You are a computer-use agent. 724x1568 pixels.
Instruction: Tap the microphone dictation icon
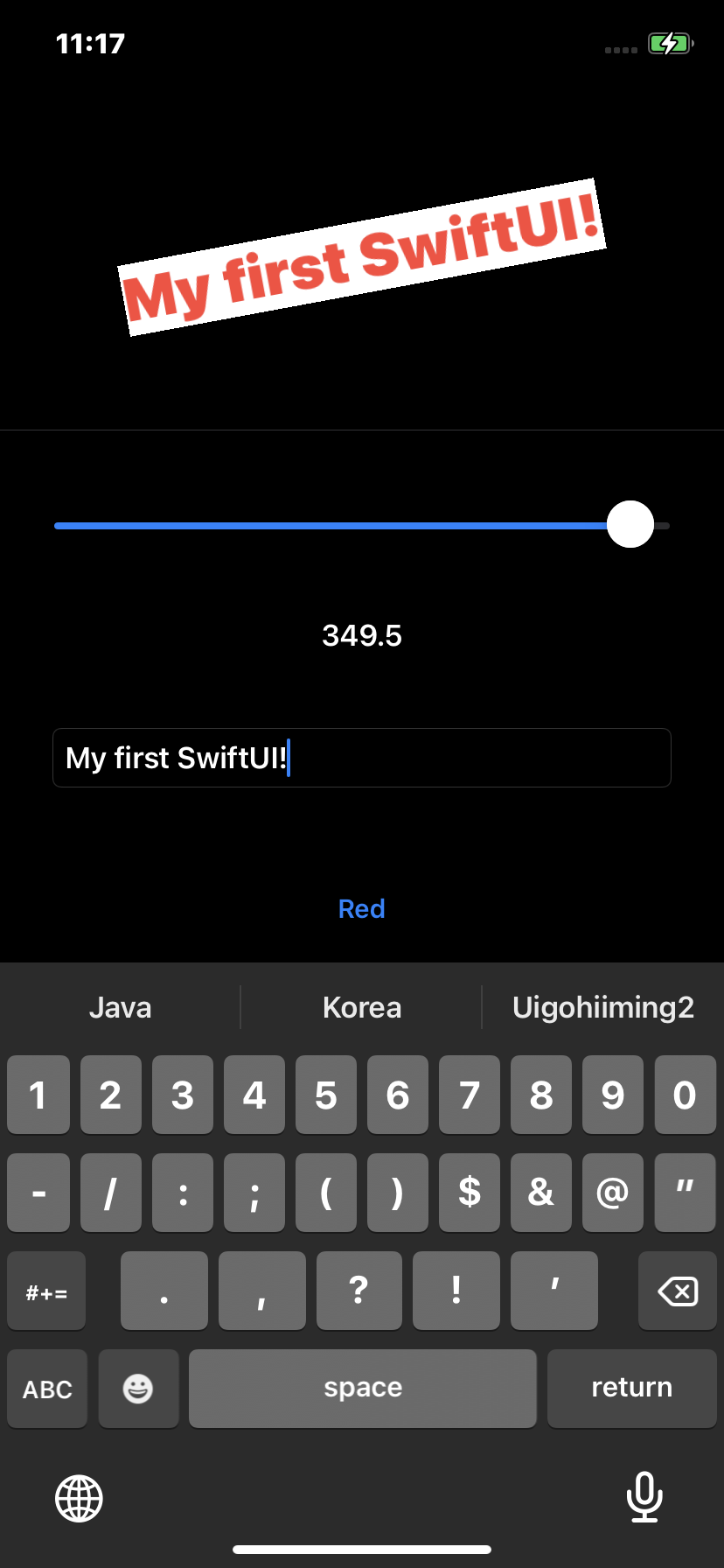click(x=644, y=1498)
